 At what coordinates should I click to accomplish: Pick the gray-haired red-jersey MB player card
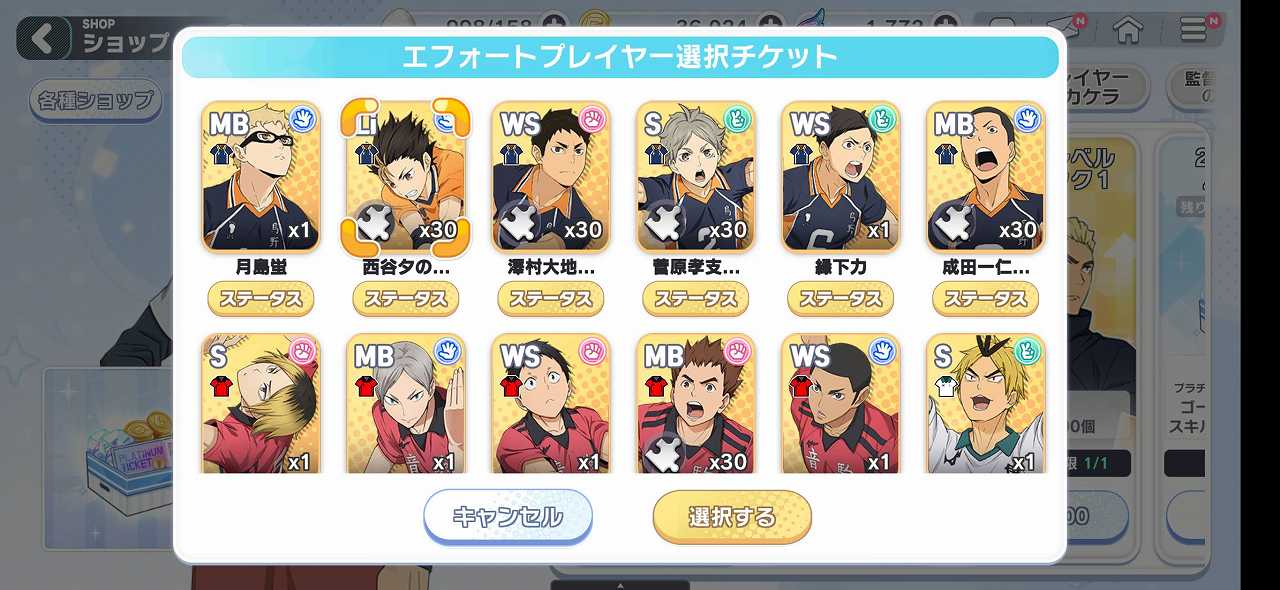coord(406,405)
